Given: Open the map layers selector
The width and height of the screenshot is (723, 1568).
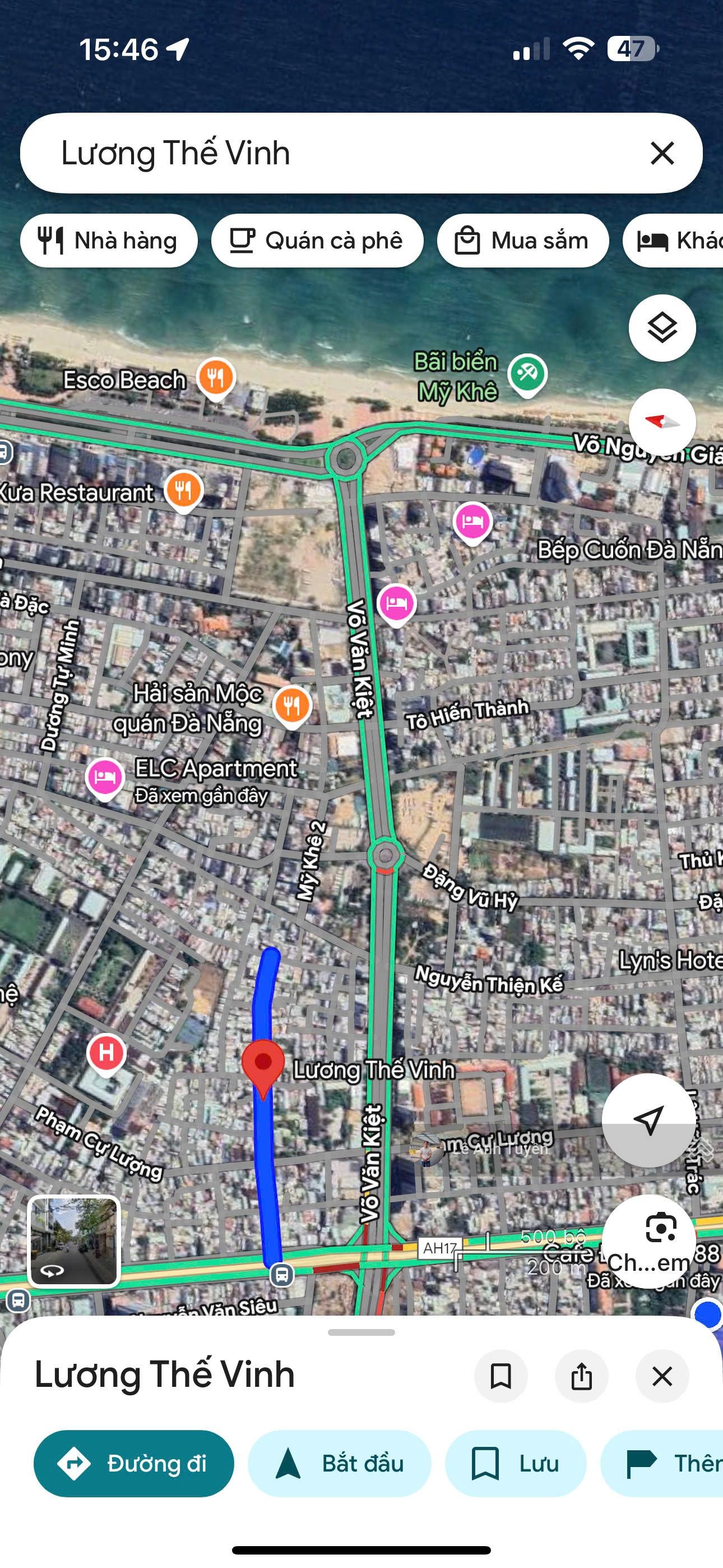Looking at the screenshot, I should tap(661, 329).
